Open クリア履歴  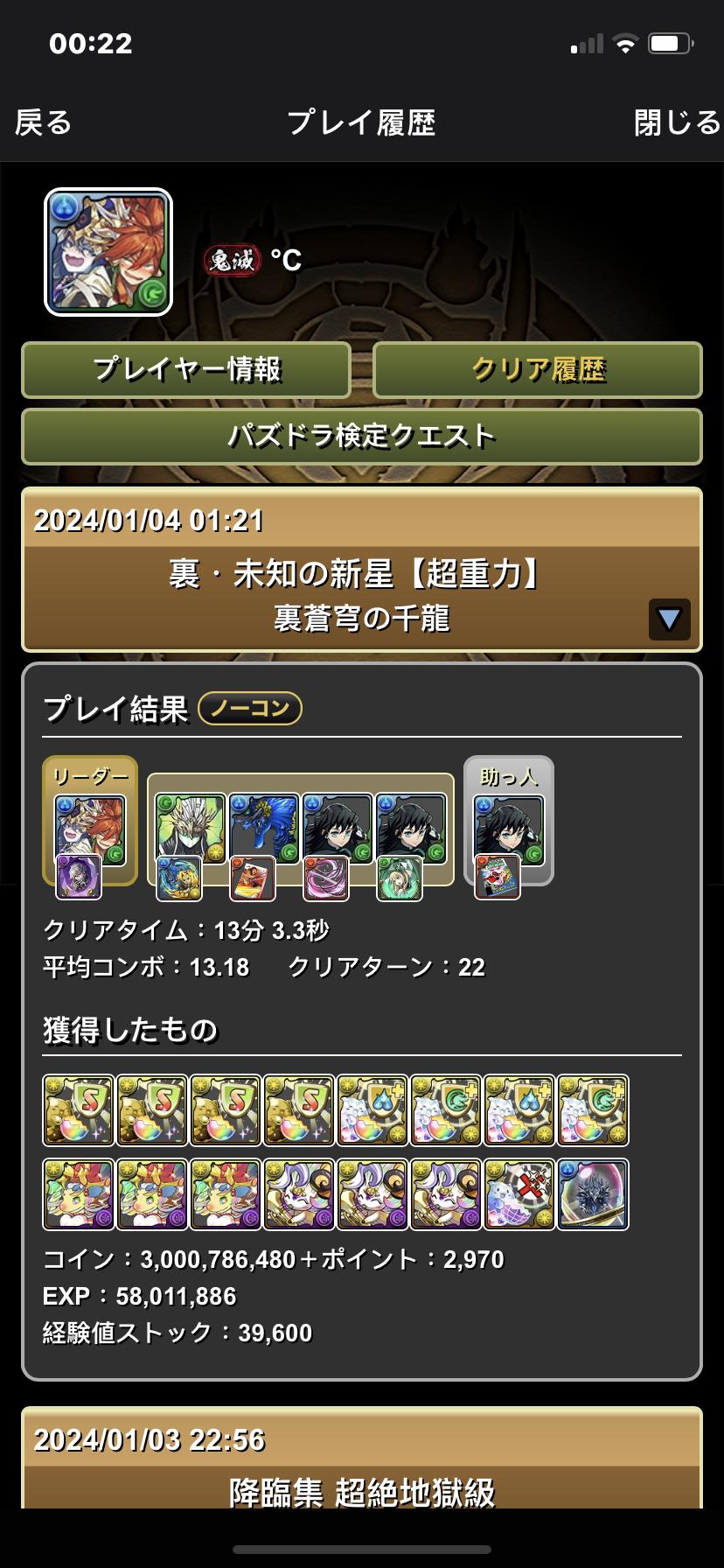click(x=538, y=370)
